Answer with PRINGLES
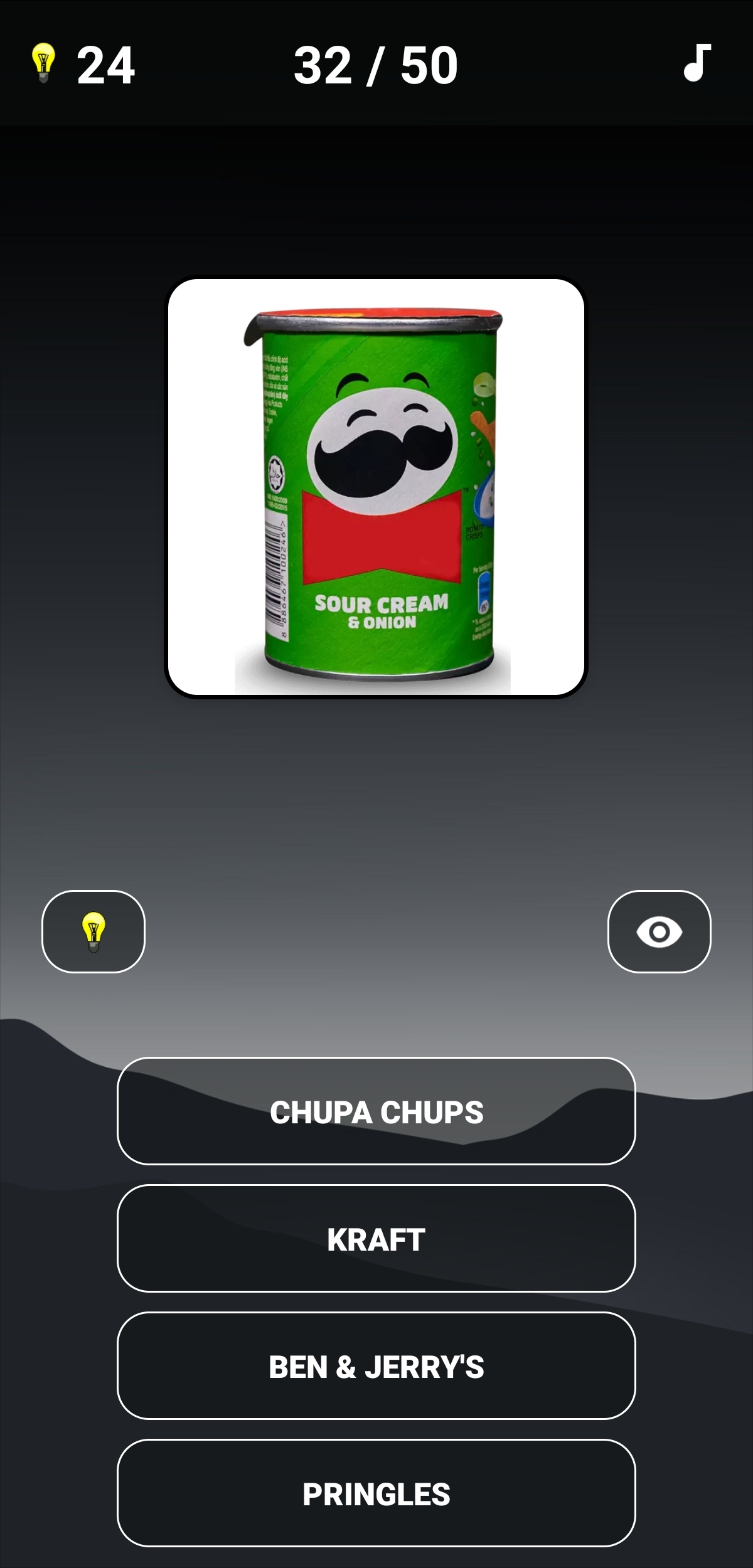This screenshot has width=753, height=1568. [376, 1493]
